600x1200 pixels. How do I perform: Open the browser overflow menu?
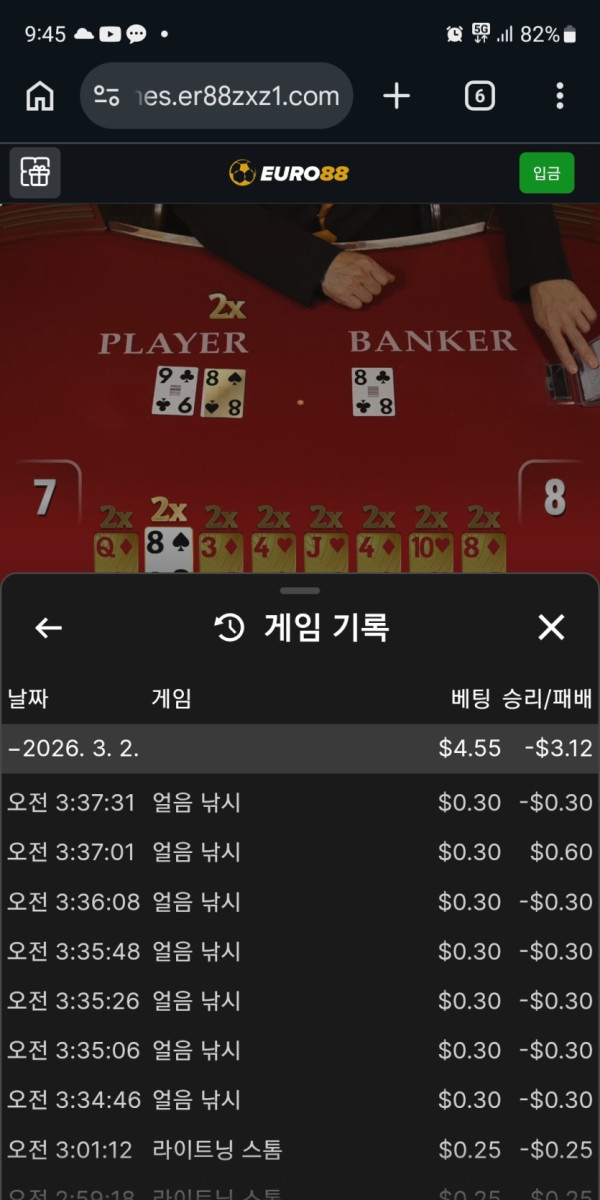coord(559,96)
